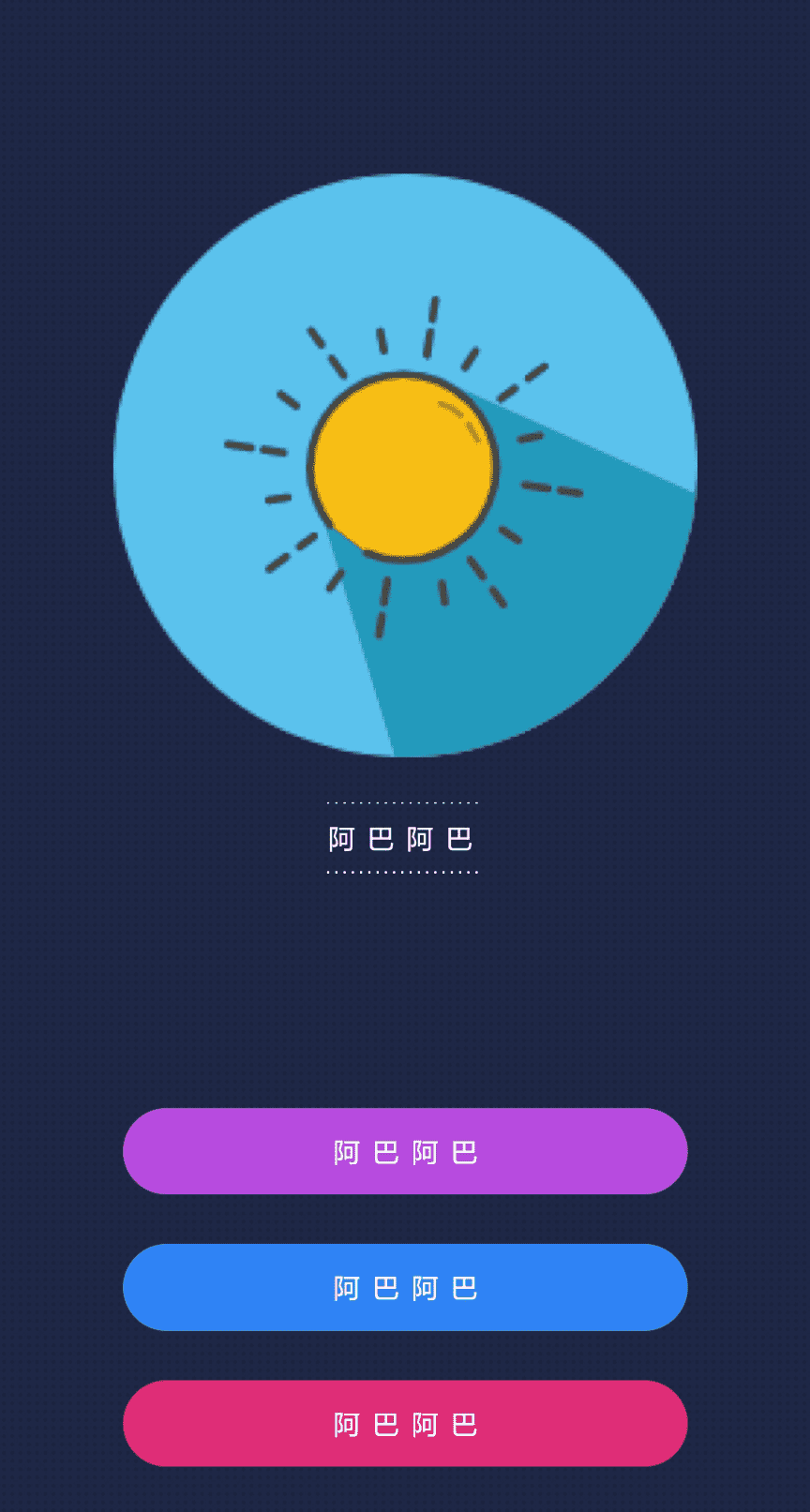Tap the dotted line above the 阿巴阿巴 text
The height and width of the screenshot is (1512, 810).
coord(403,801)
